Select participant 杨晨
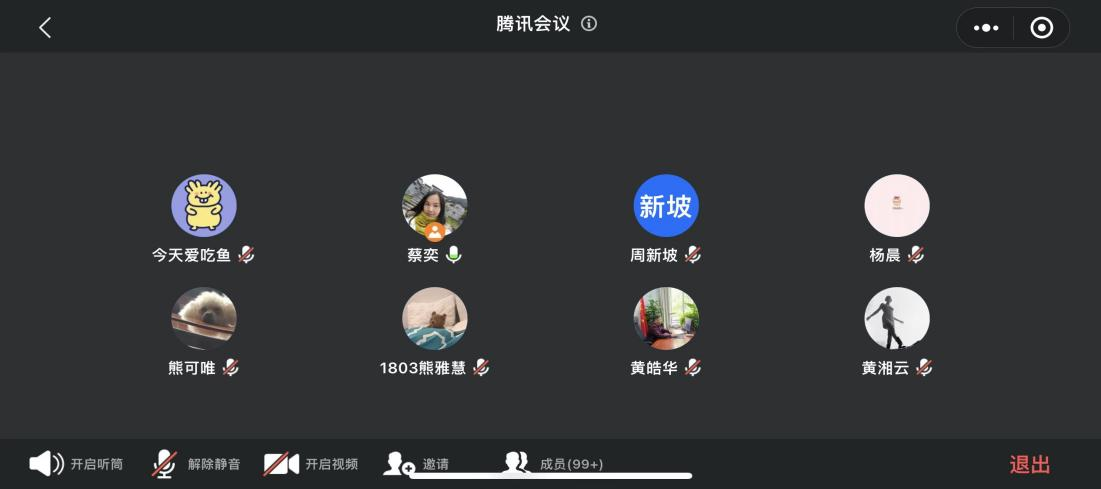This screenshot has height=489, width=1101. click(897, 206)
